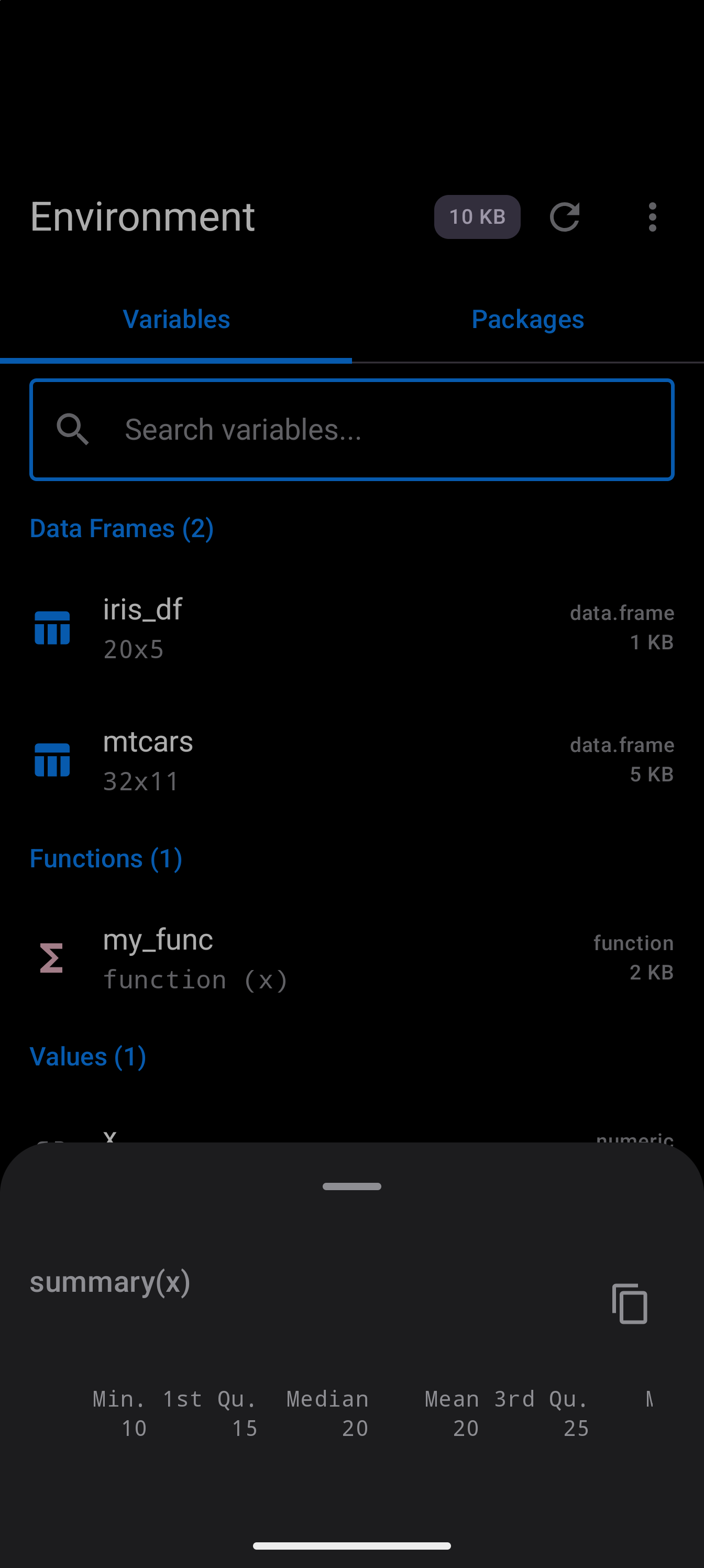Switch to the Packages tab
Image resolution: width=704 pixels, height=1568 pixels.
(527, 320)
